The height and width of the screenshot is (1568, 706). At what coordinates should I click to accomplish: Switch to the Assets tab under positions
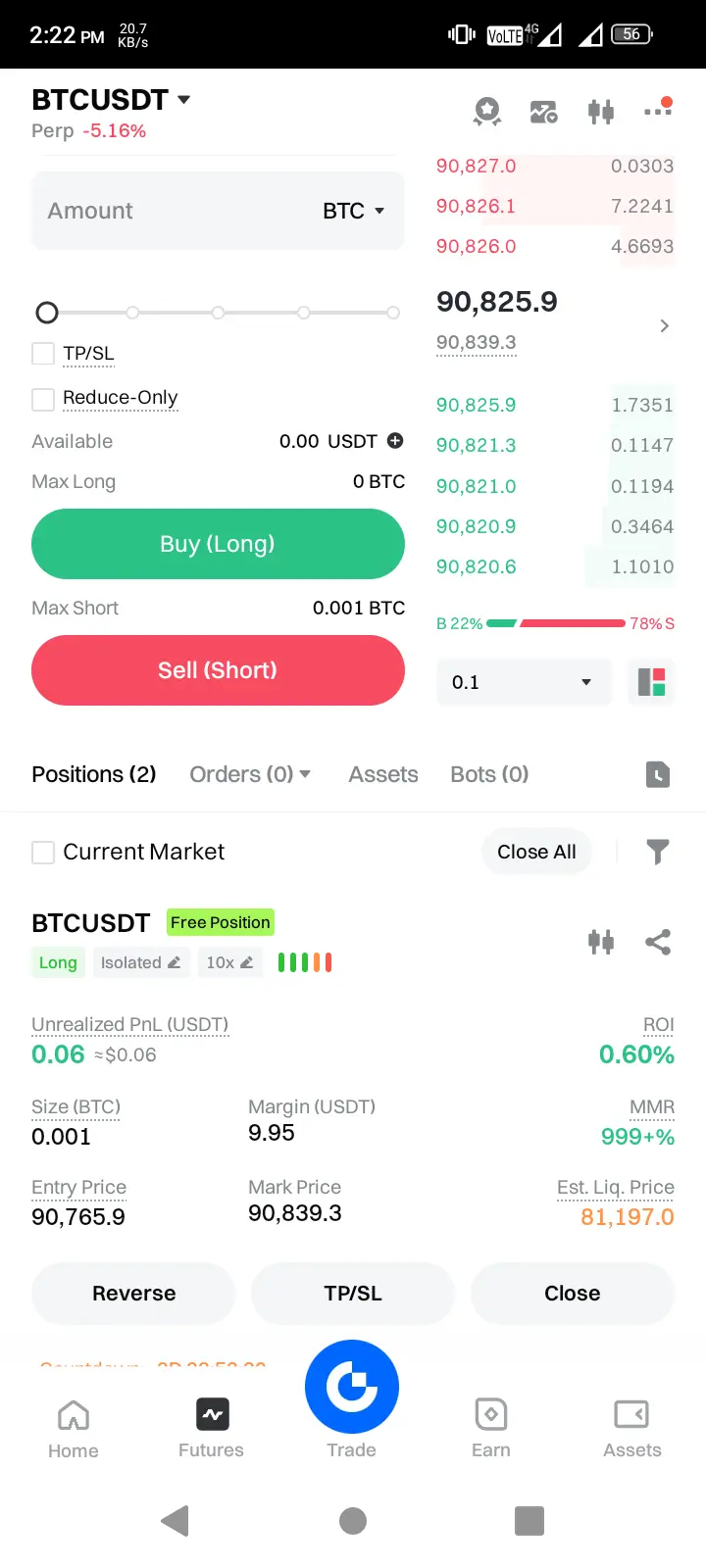tap(383, 774)
